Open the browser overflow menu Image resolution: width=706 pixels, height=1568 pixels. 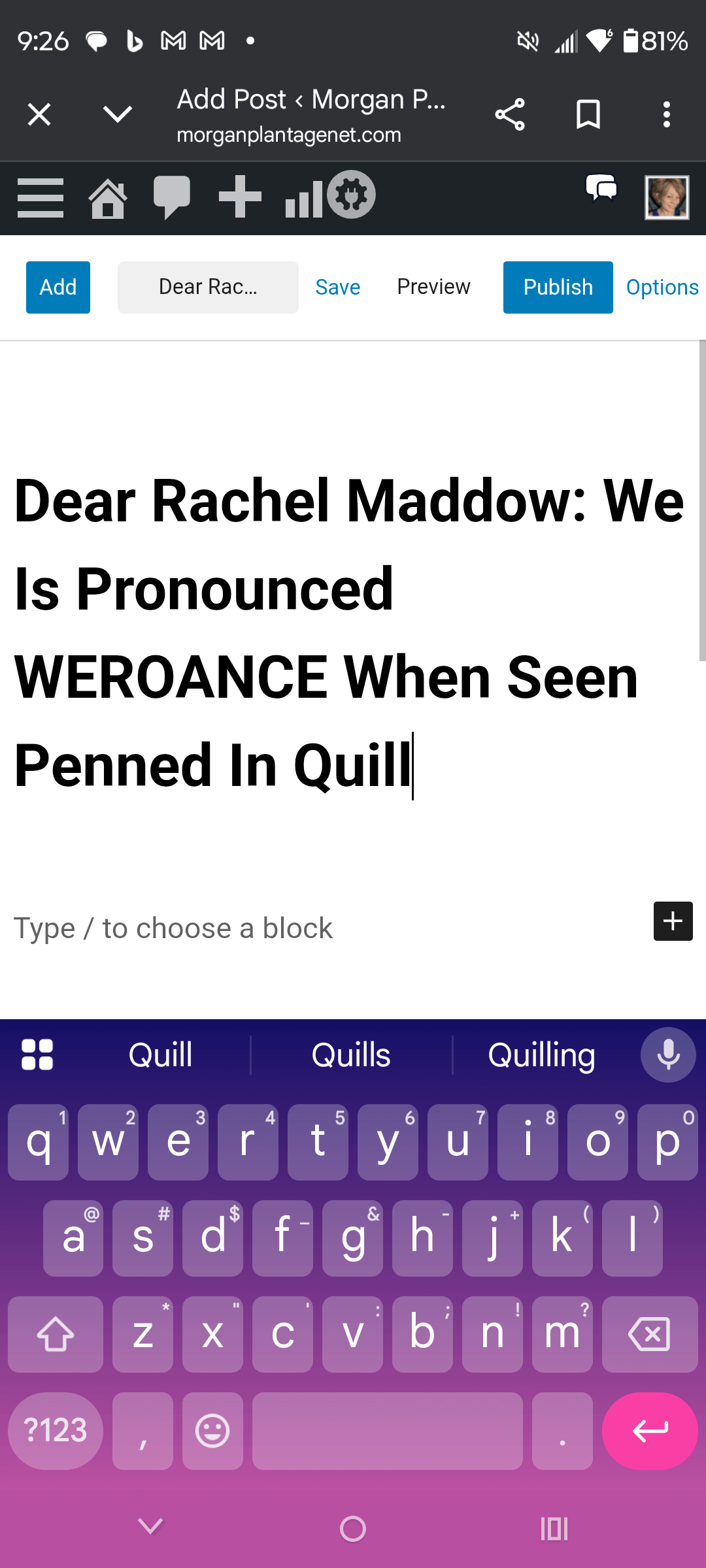pos(666,115)
